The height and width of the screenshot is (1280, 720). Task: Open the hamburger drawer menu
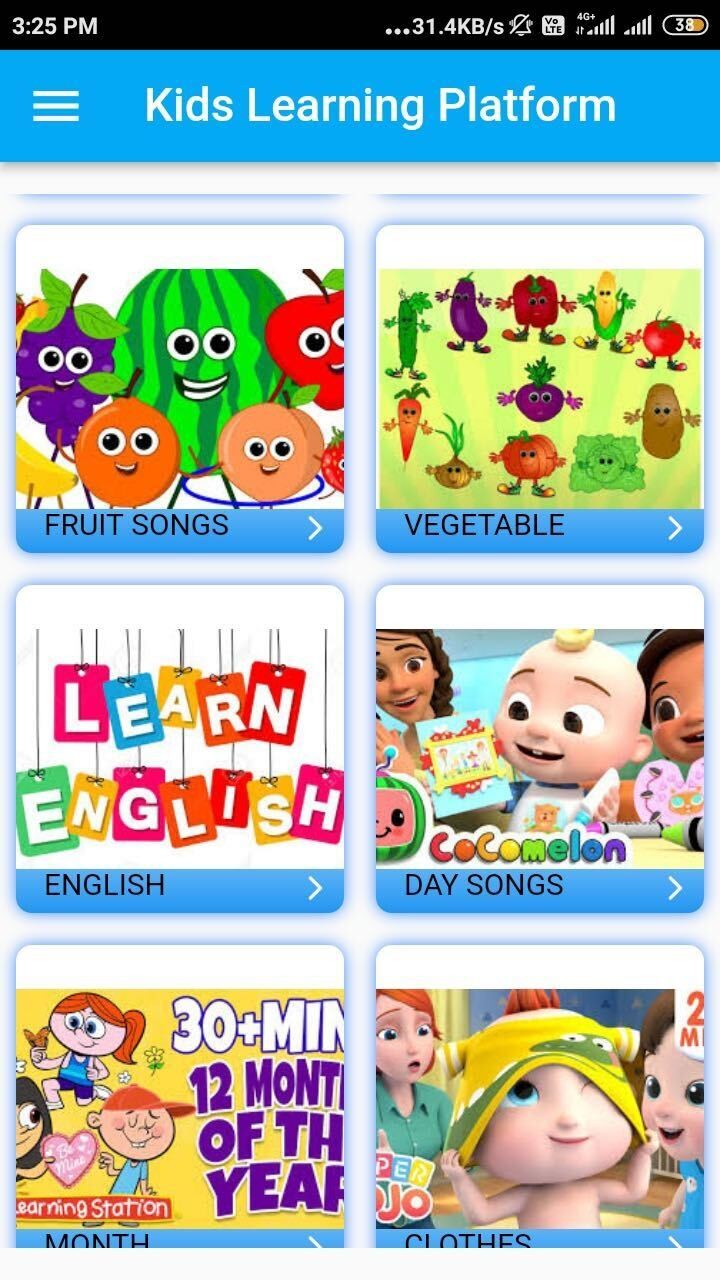(56, 106)
